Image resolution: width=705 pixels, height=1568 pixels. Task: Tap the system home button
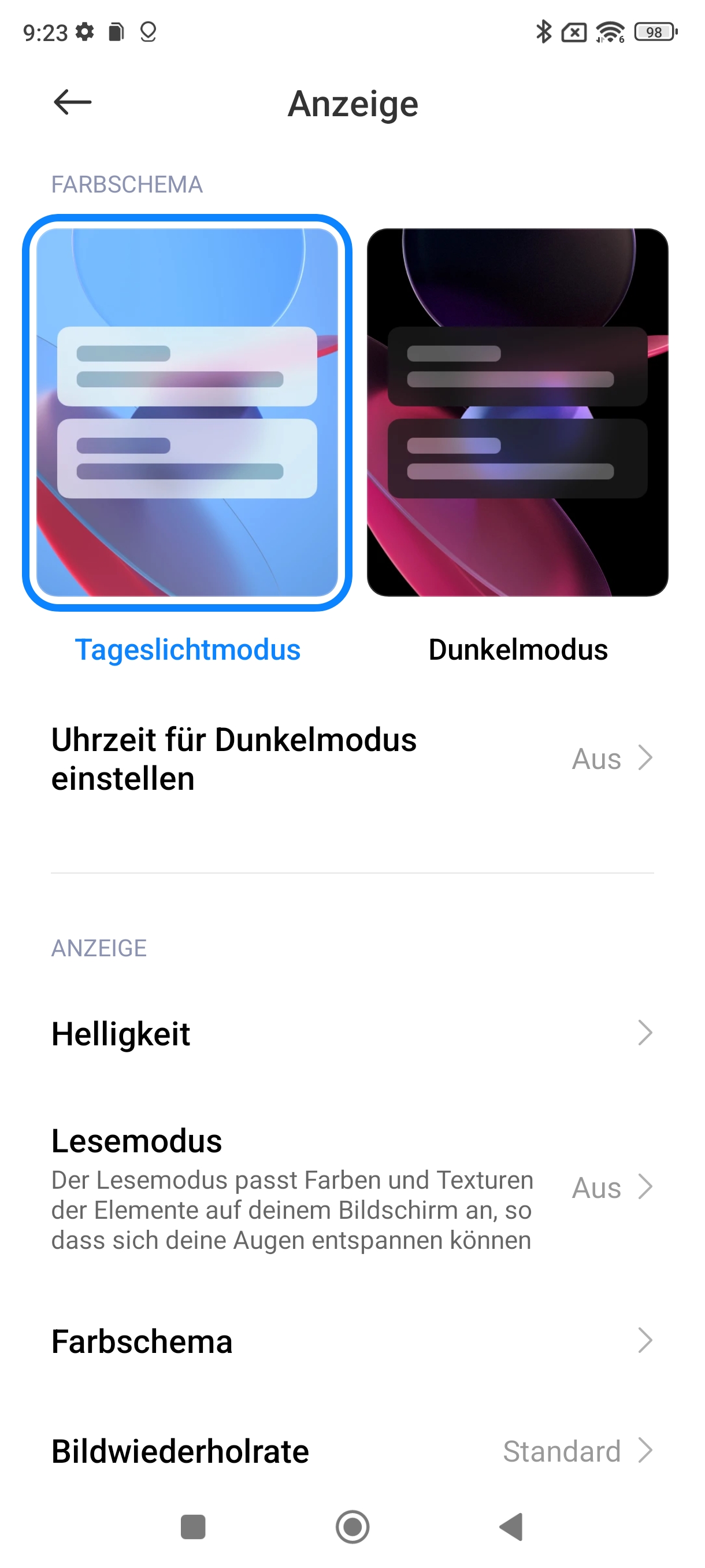pyautogui.click(x=353, y=1526)
